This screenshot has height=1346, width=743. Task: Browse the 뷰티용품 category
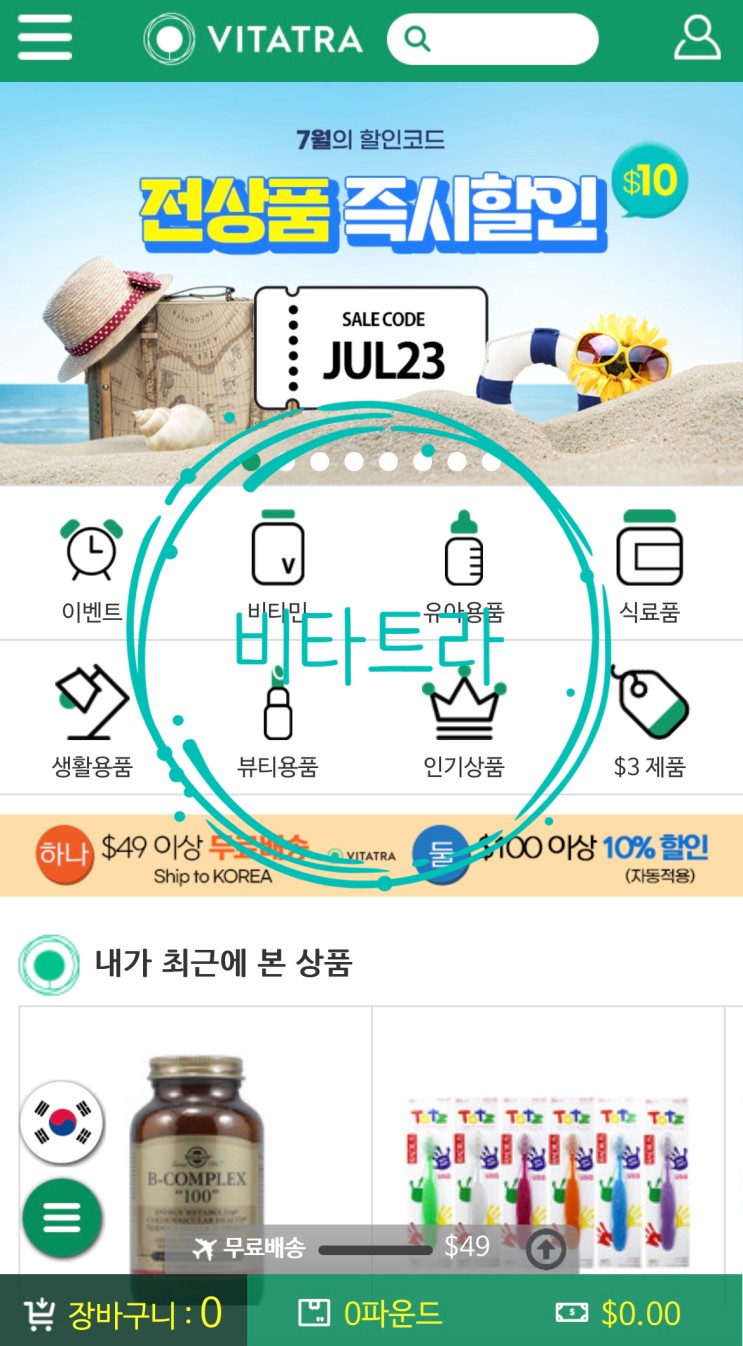click(278, 722)
